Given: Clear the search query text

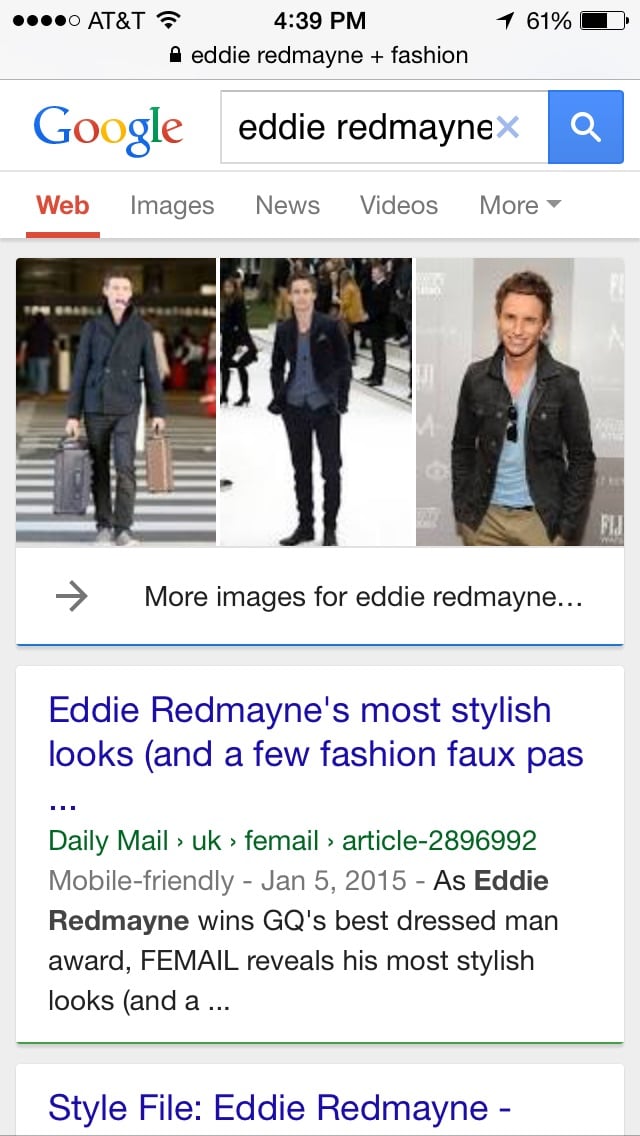Looking at the screenshot, I should [508, 127].
